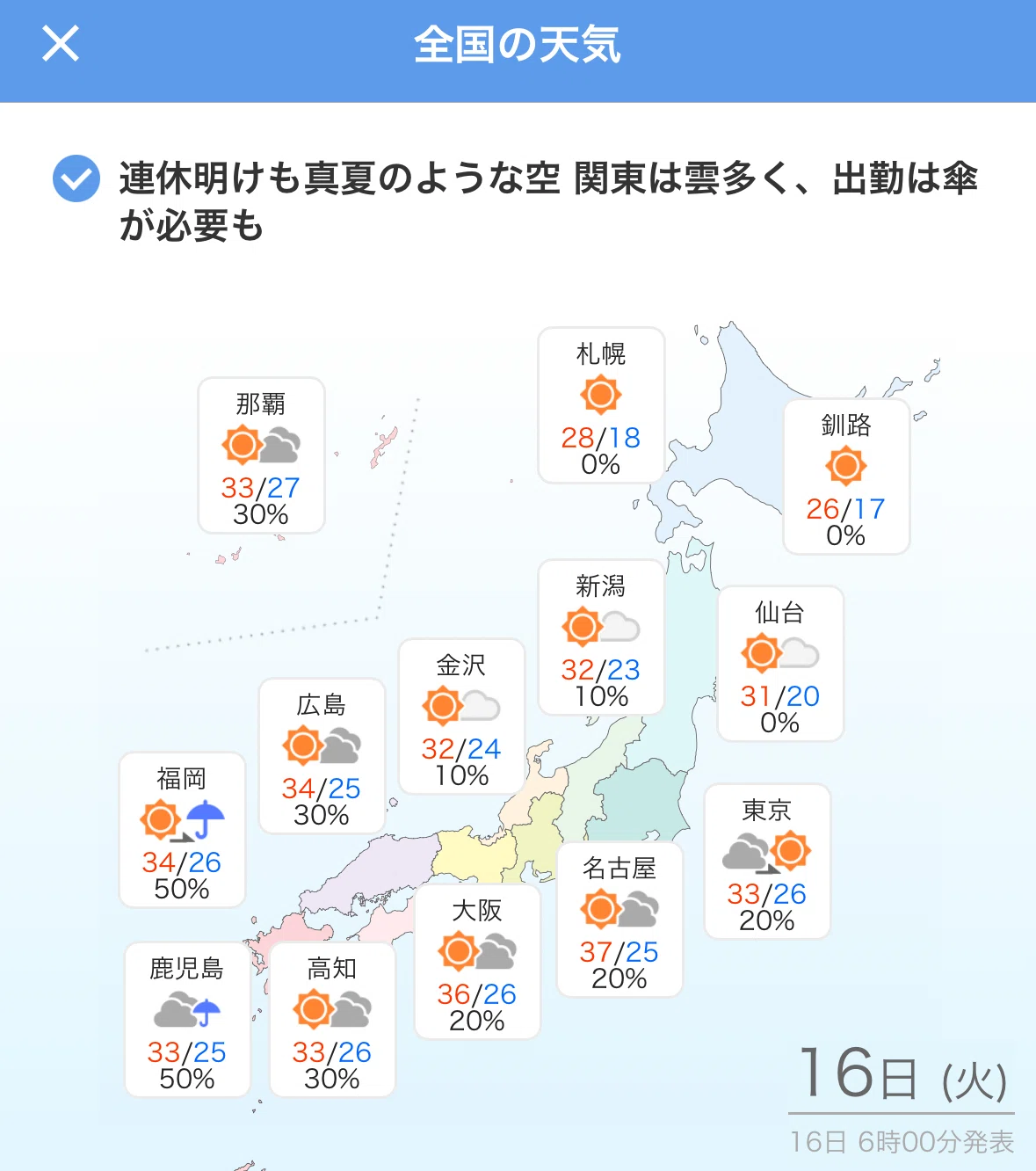This screenshot has width=1036, height=1171.
Task: Open the 札幌 forecast card
Action: pyautogui.click(x=601, y=405)
